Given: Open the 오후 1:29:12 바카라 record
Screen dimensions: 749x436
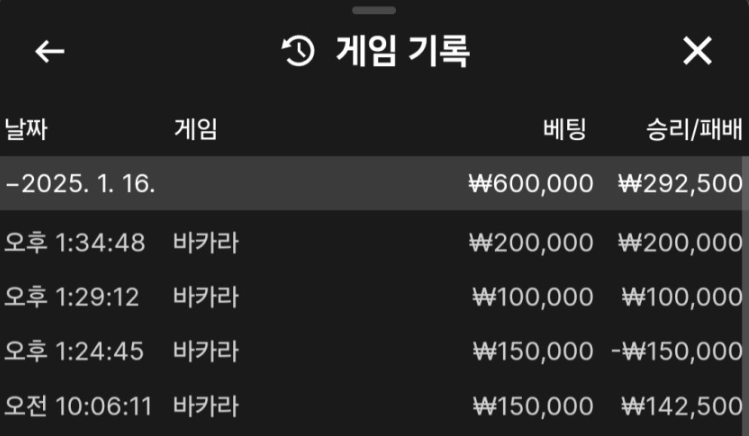Looking at the screenshot, I should point(372,297).
